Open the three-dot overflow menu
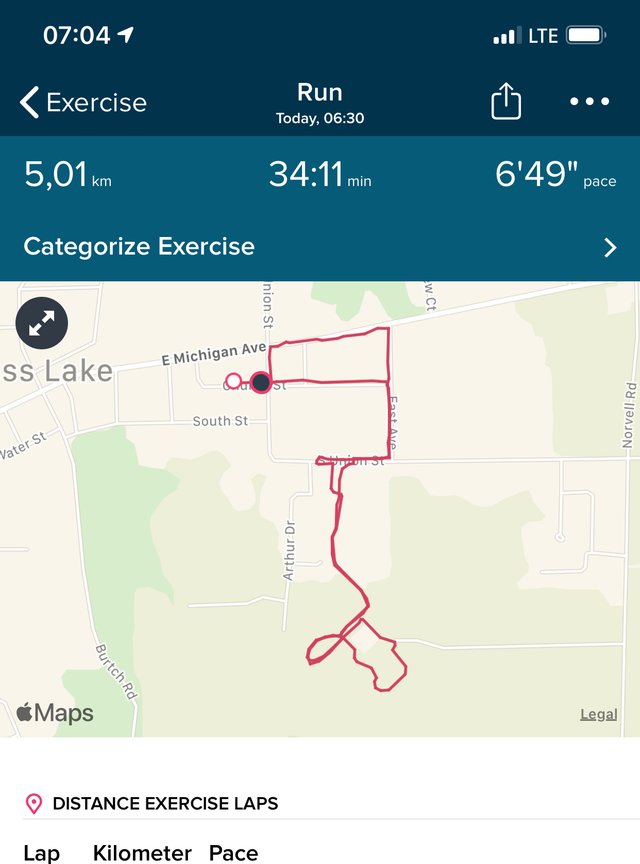Viewport: 640px width, 864px height. click(589, 102)
